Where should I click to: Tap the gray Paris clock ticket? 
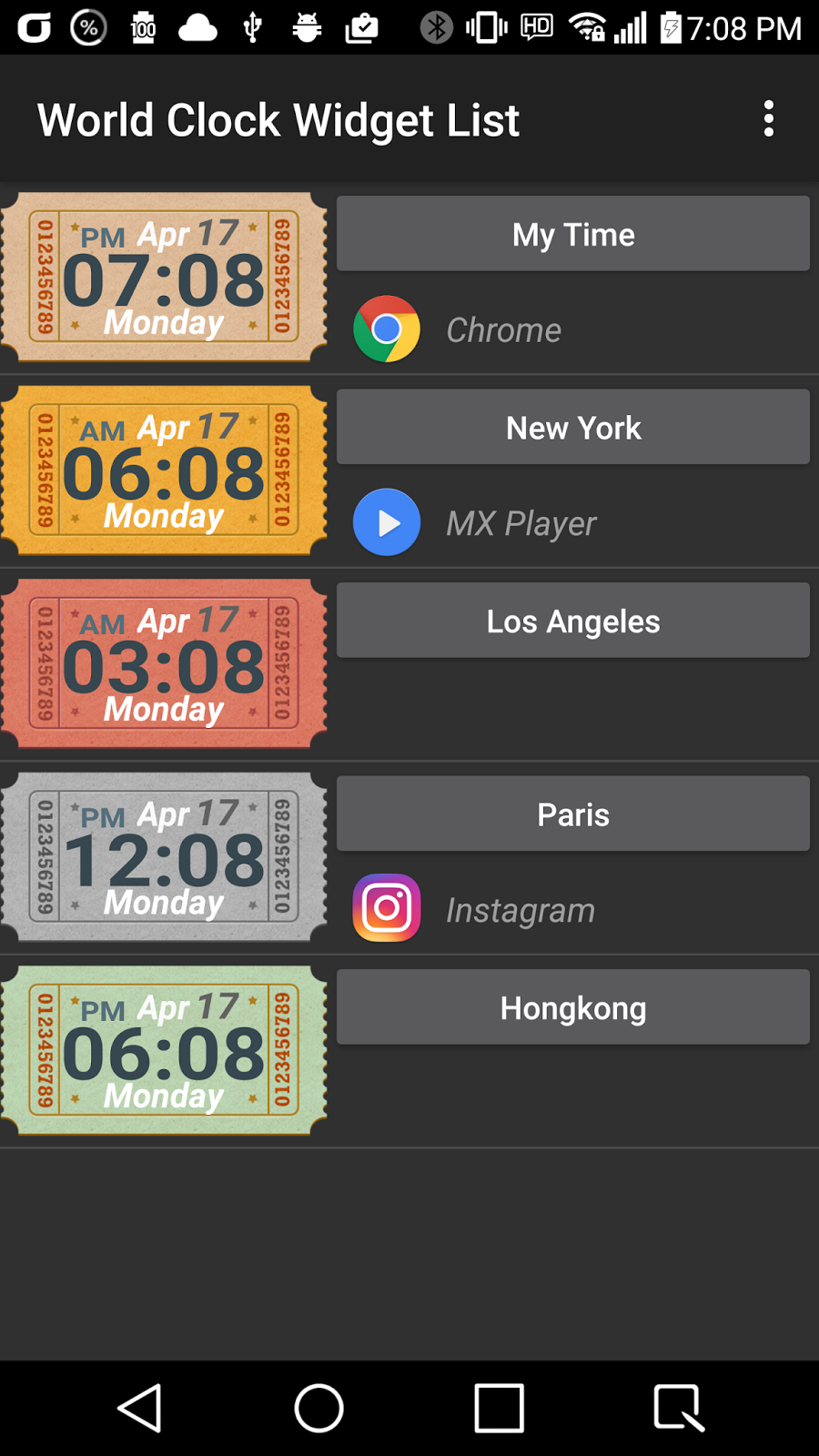point(164,857)
